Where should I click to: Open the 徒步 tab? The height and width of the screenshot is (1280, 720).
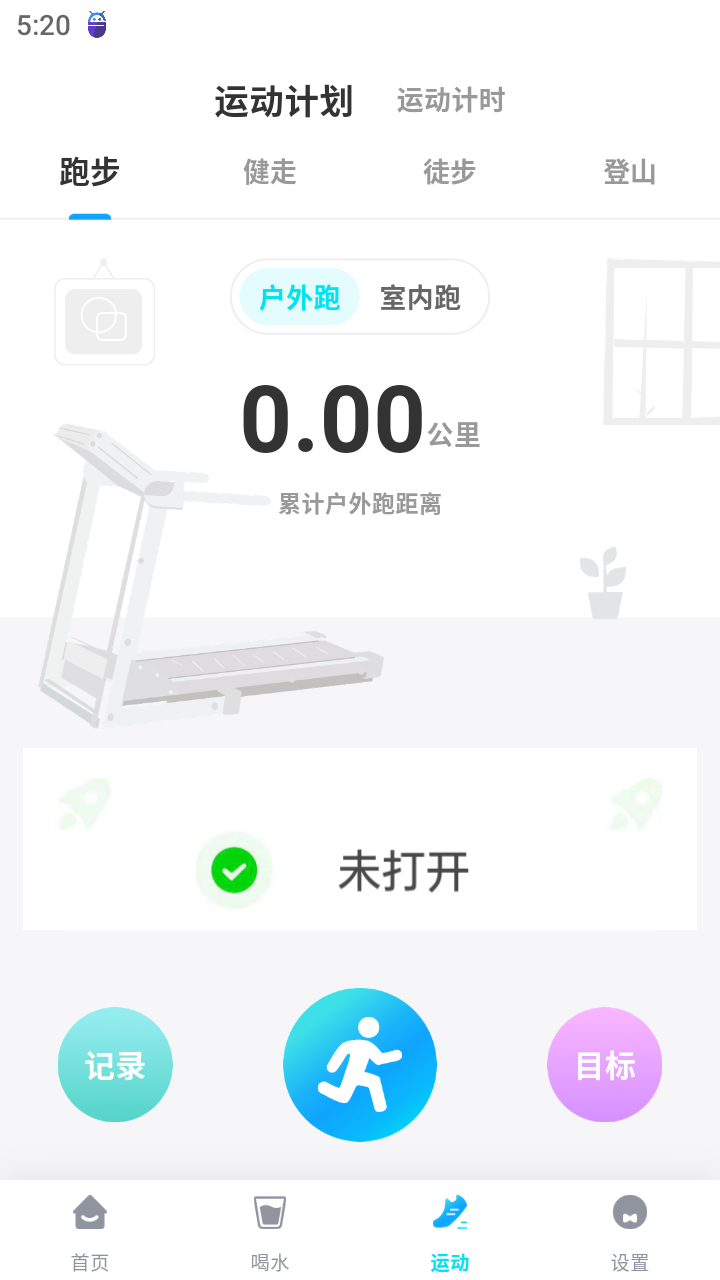coord(449,172)
